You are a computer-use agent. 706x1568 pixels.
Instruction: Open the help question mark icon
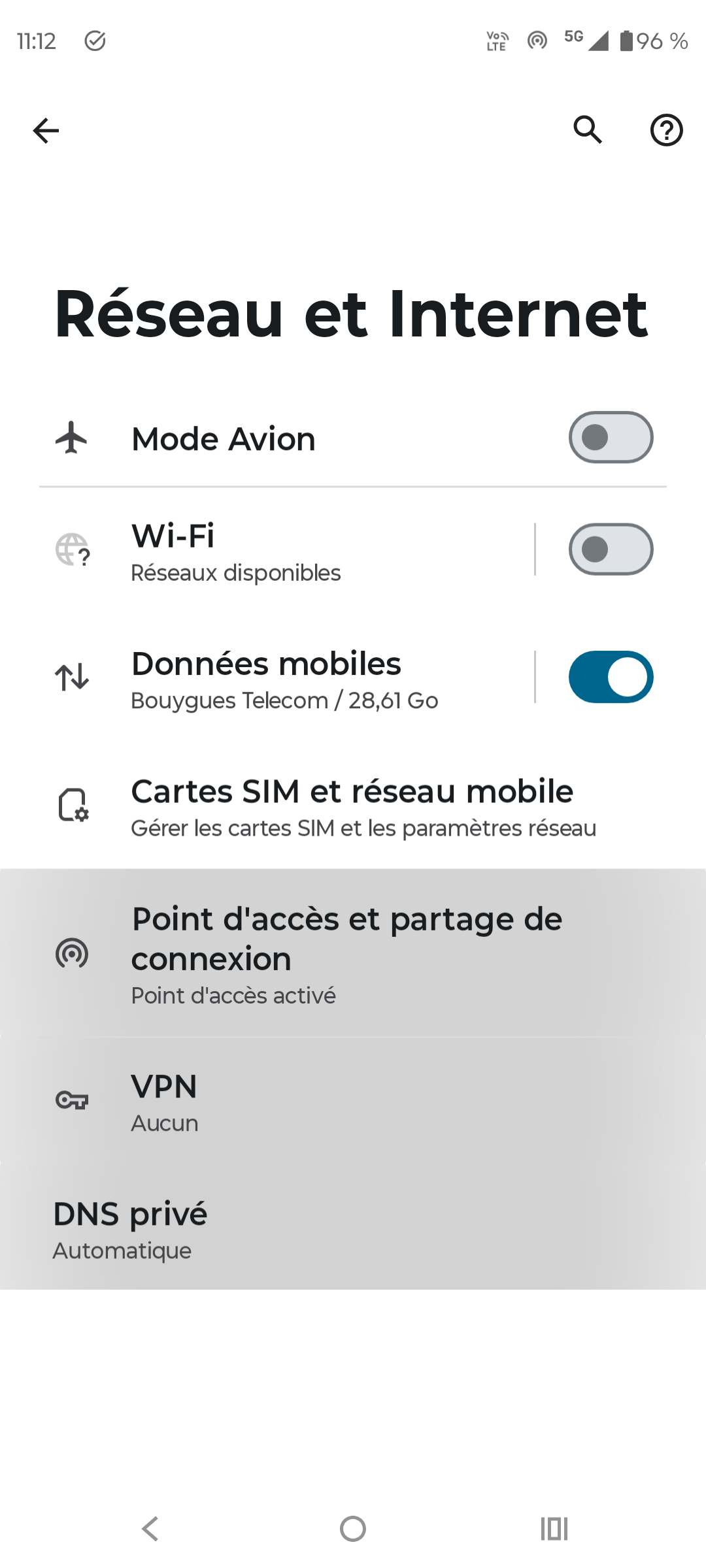click(x=666, y=130)
